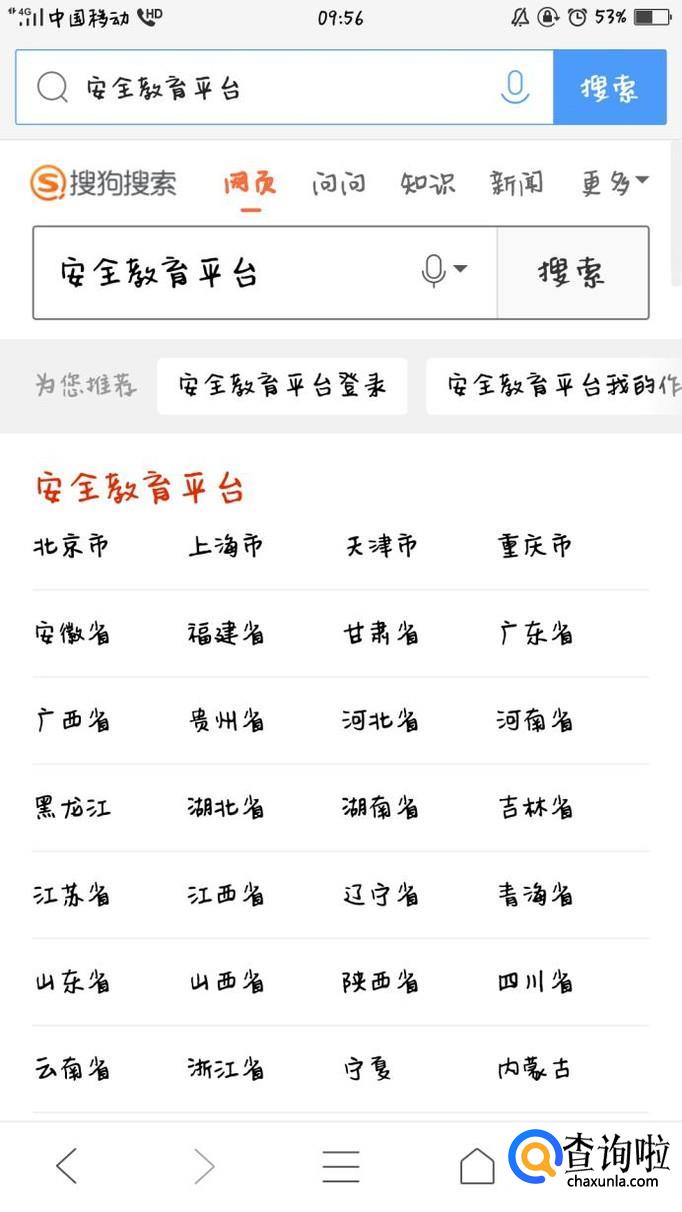Switch to the 新闻 tab
Image resolution: width=682 pixels, height=1212 pixels.
[x=517, y=183]
